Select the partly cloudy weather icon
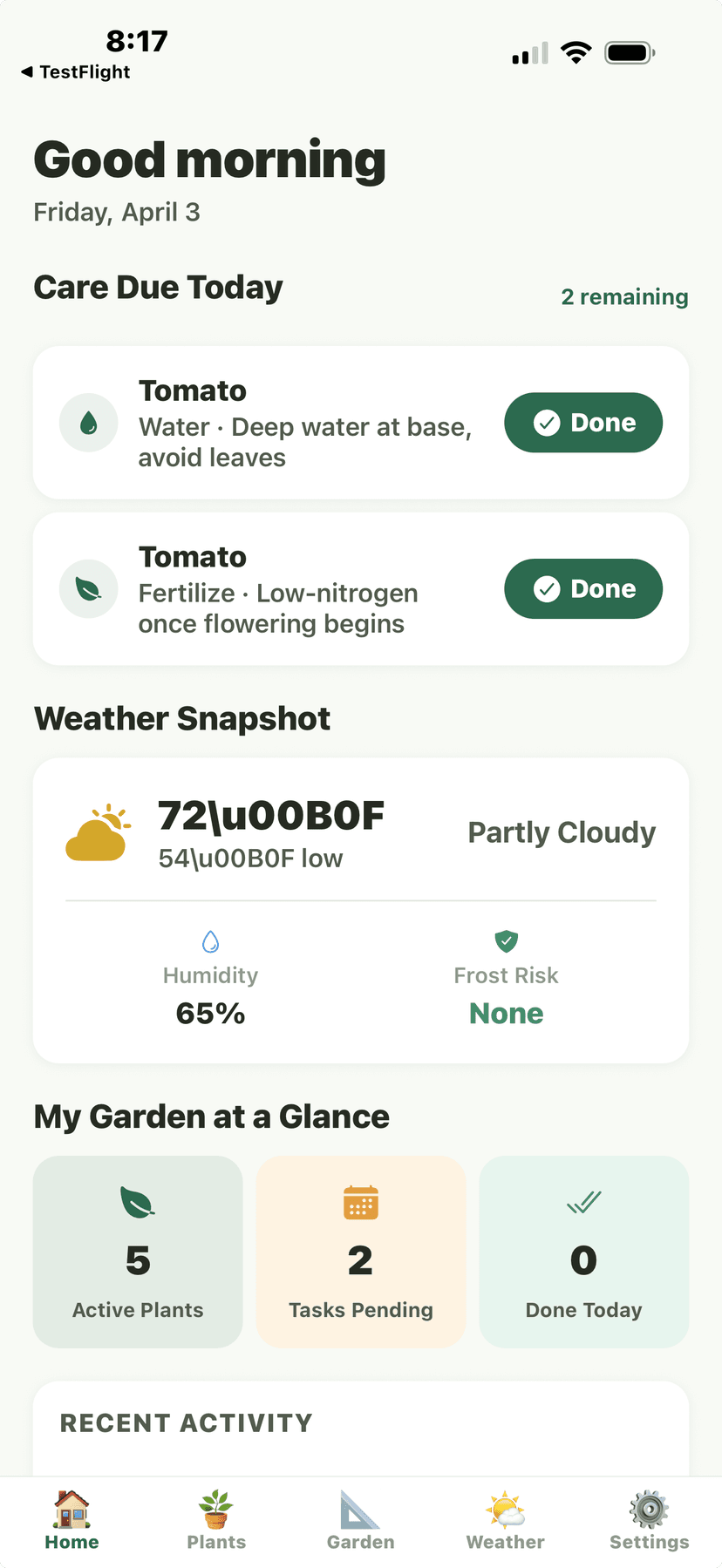The width and height of the screenshot is (722, 1568). [x=98, y=832]
